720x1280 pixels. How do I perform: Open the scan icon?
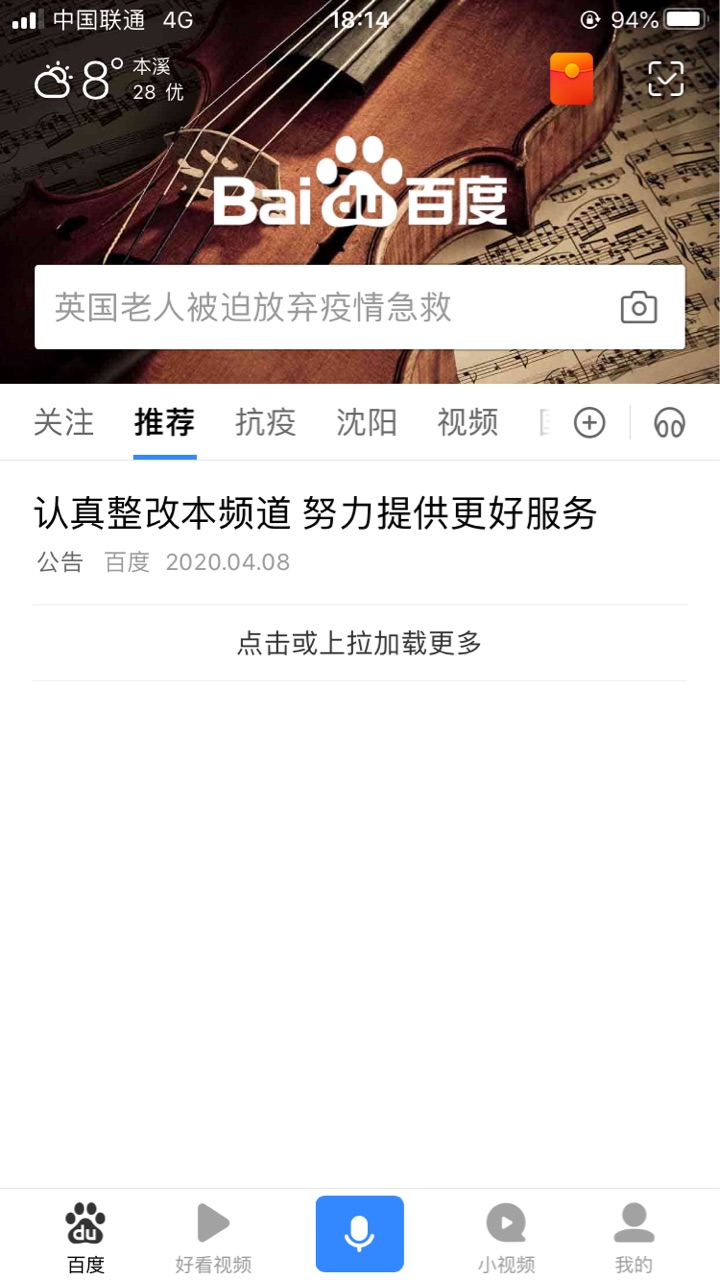coord(666,79)
